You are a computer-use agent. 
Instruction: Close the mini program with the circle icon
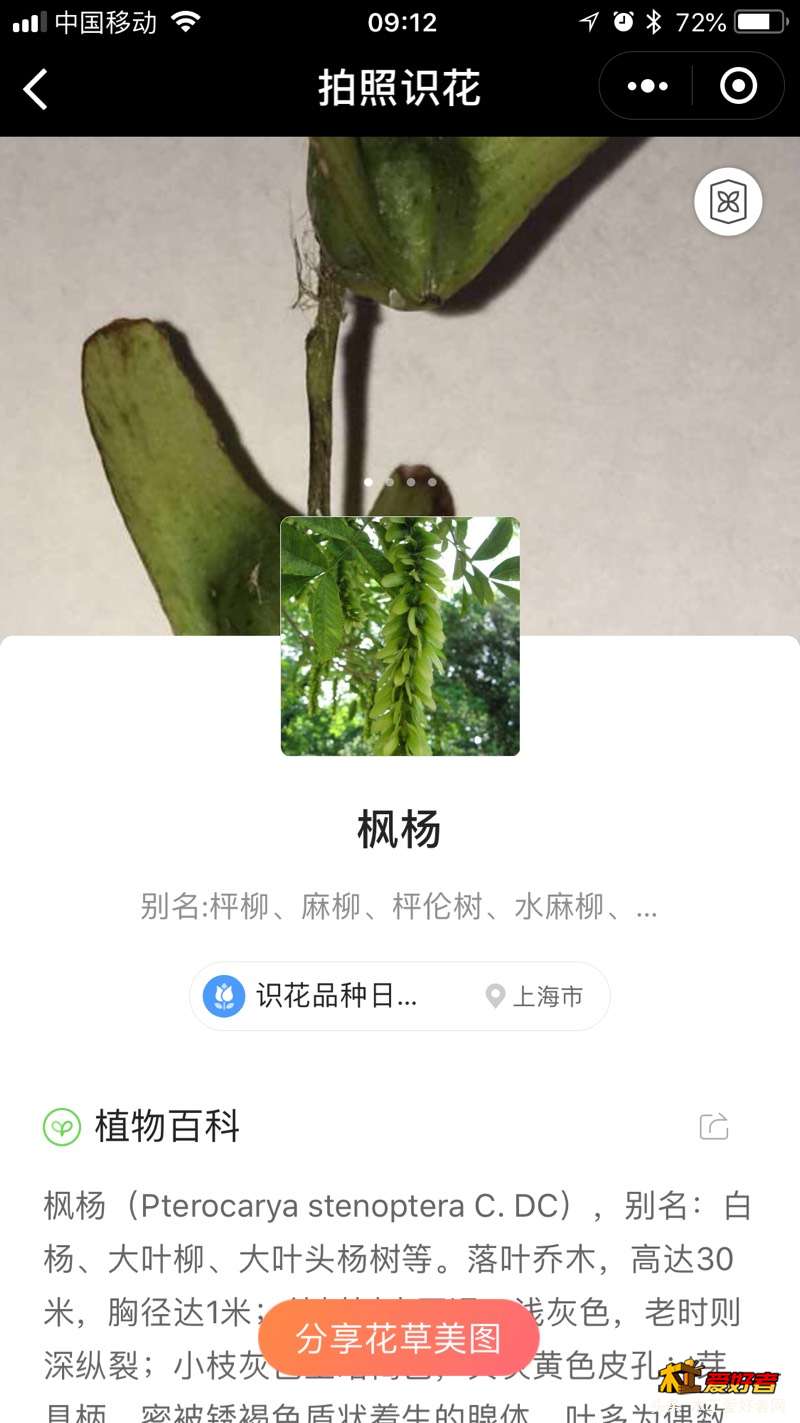click(x=738, y=87)
